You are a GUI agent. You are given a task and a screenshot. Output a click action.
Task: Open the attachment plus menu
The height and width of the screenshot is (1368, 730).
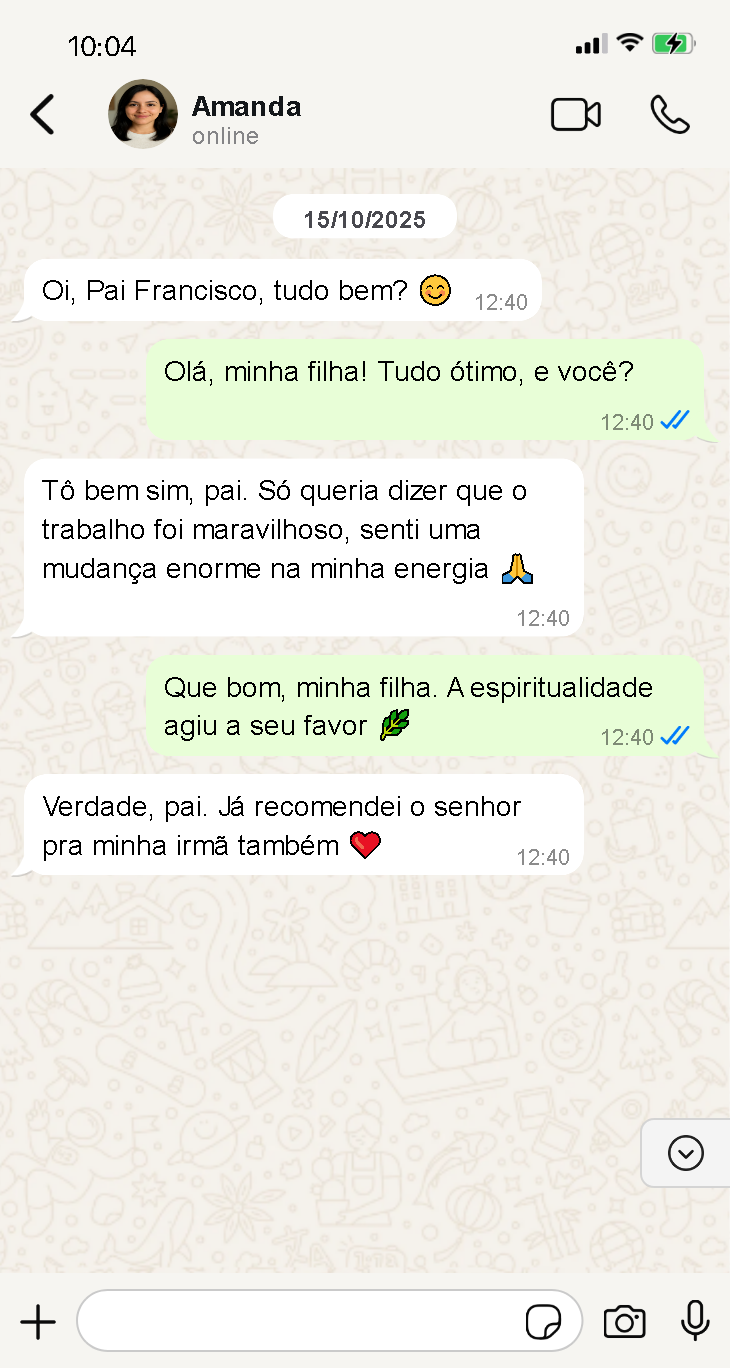38,1322
